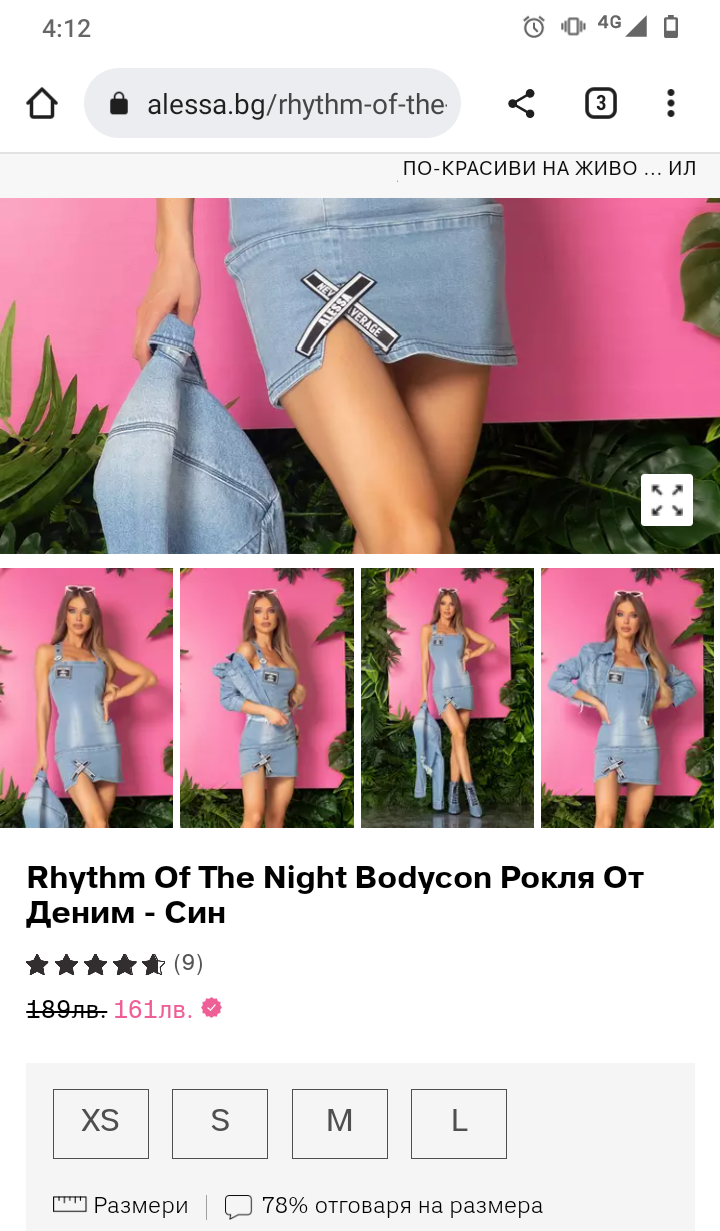Open the 78% отговаря на размера feedback
This screenshot has width=720, height=1231.
pyautogui.click(x=385, y=1205)
